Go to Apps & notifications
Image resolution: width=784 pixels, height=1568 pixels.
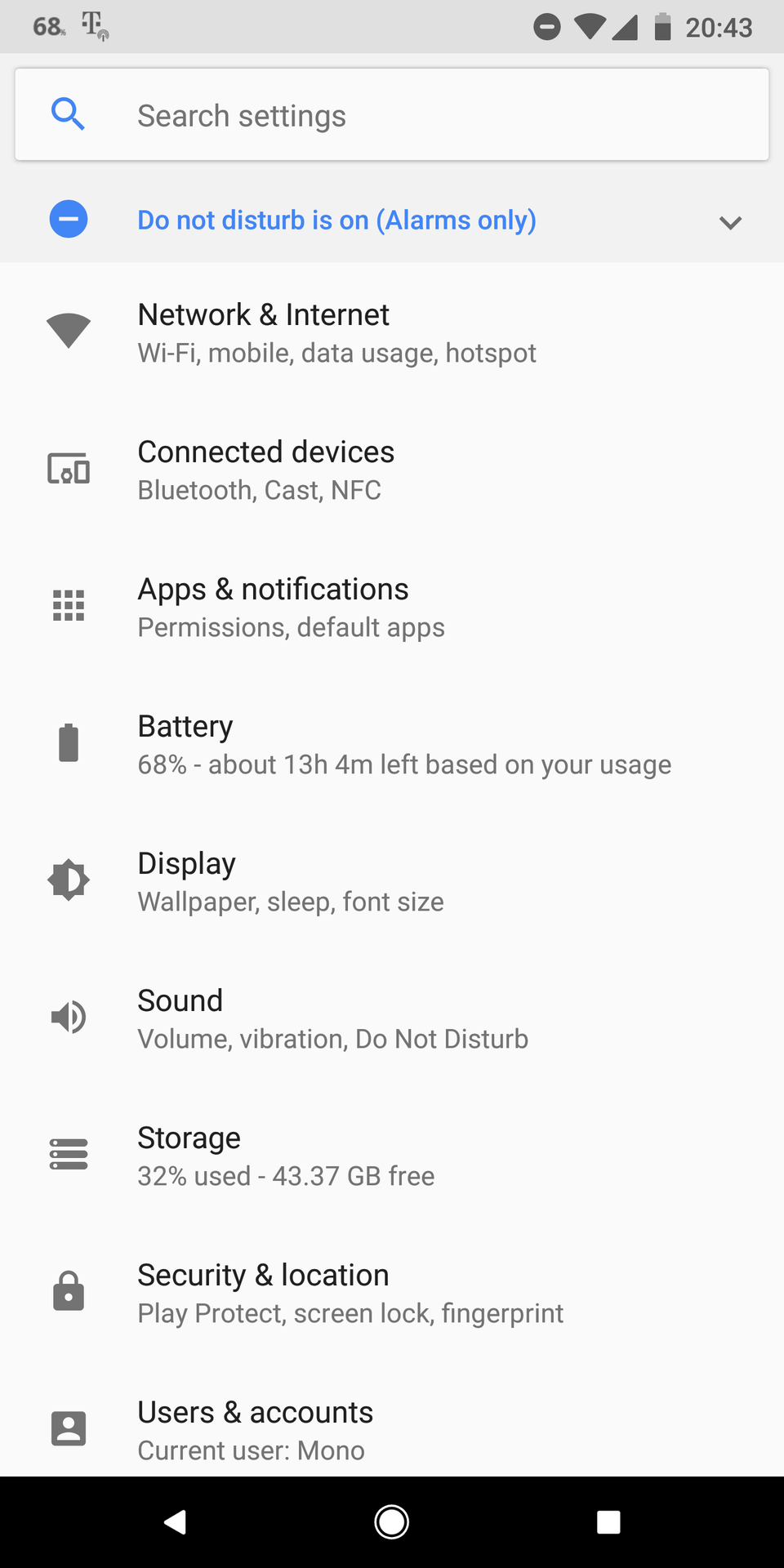[392, 607]
